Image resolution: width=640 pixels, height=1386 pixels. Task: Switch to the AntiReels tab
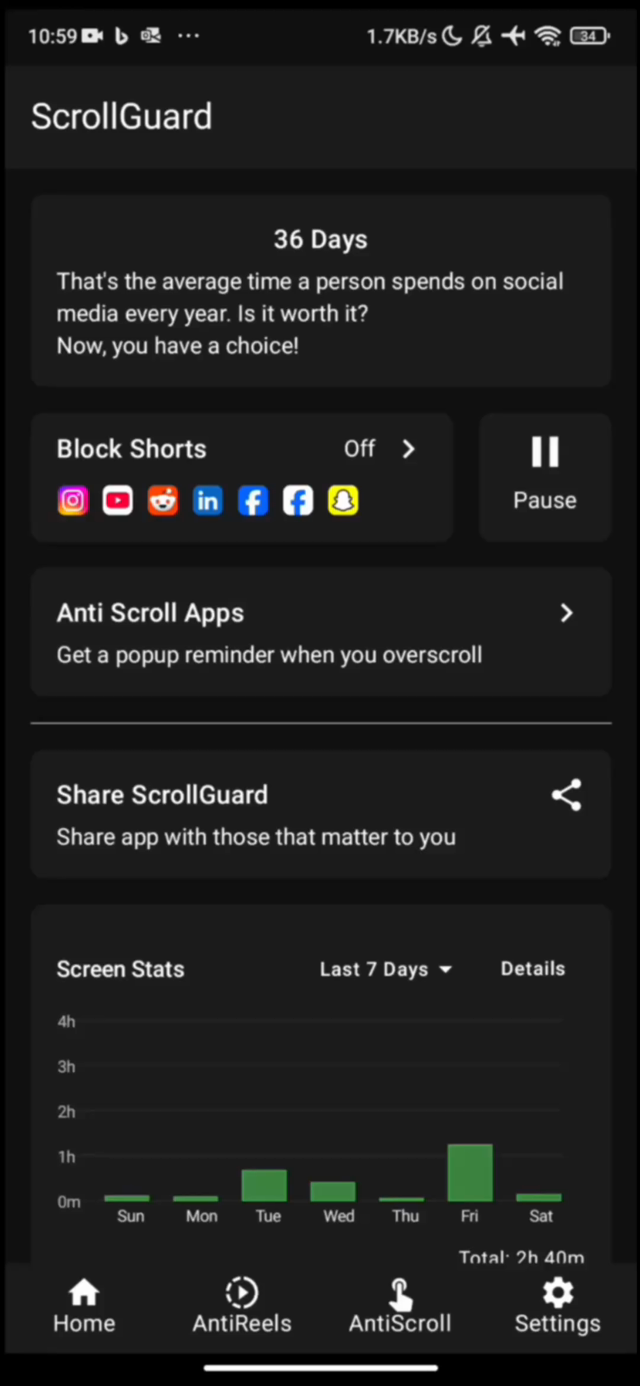pyautogui.click(x=242, y=1306)
